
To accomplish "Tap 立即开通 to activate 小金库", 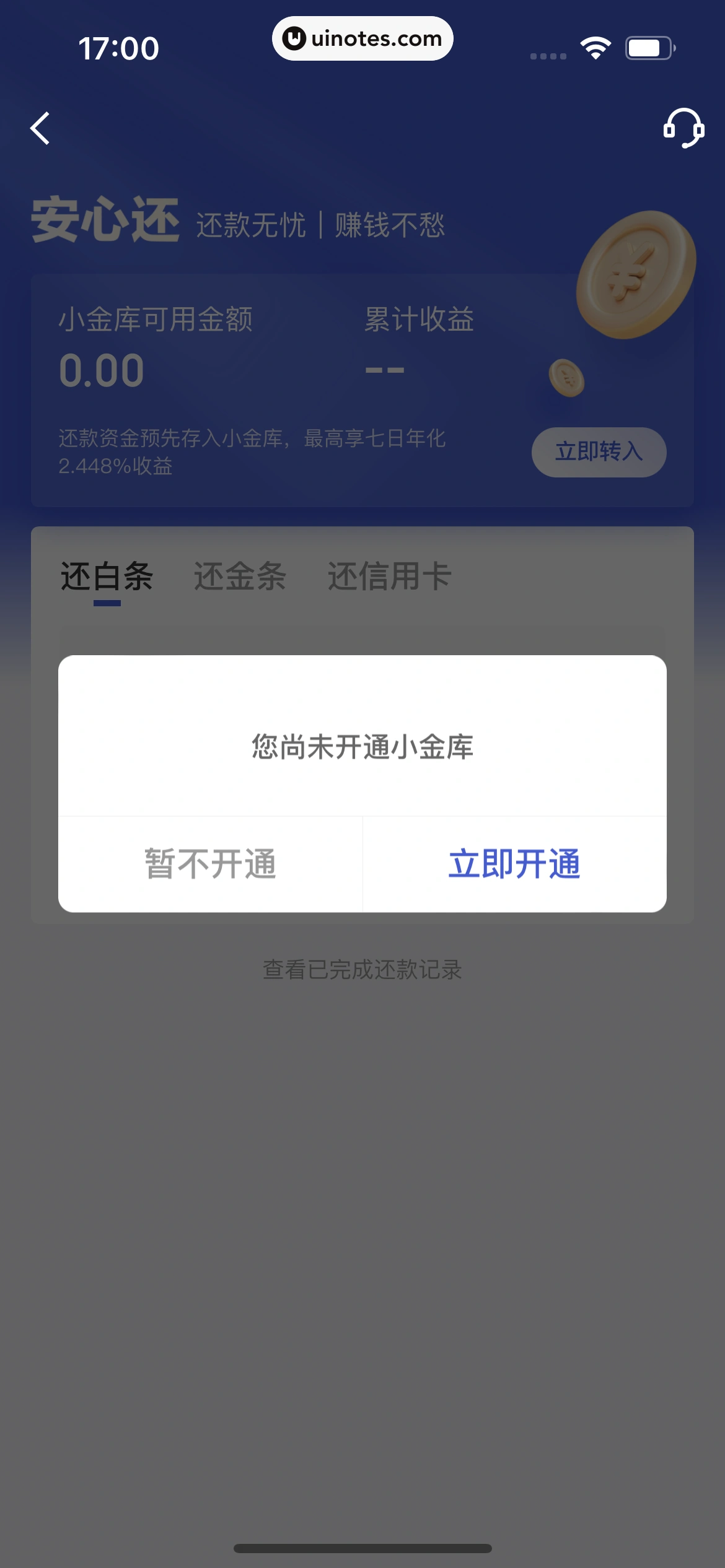I will 514,864.
